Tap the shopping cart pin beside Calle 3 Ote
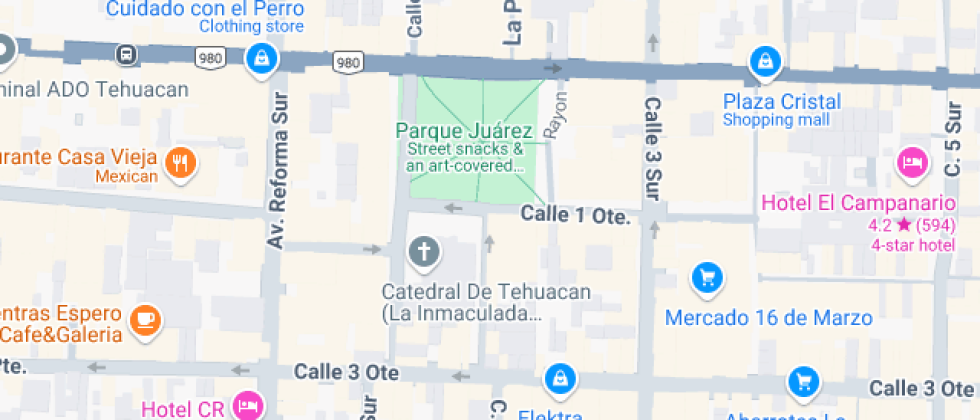The image size is (980, 420). [x=803, y=381]
